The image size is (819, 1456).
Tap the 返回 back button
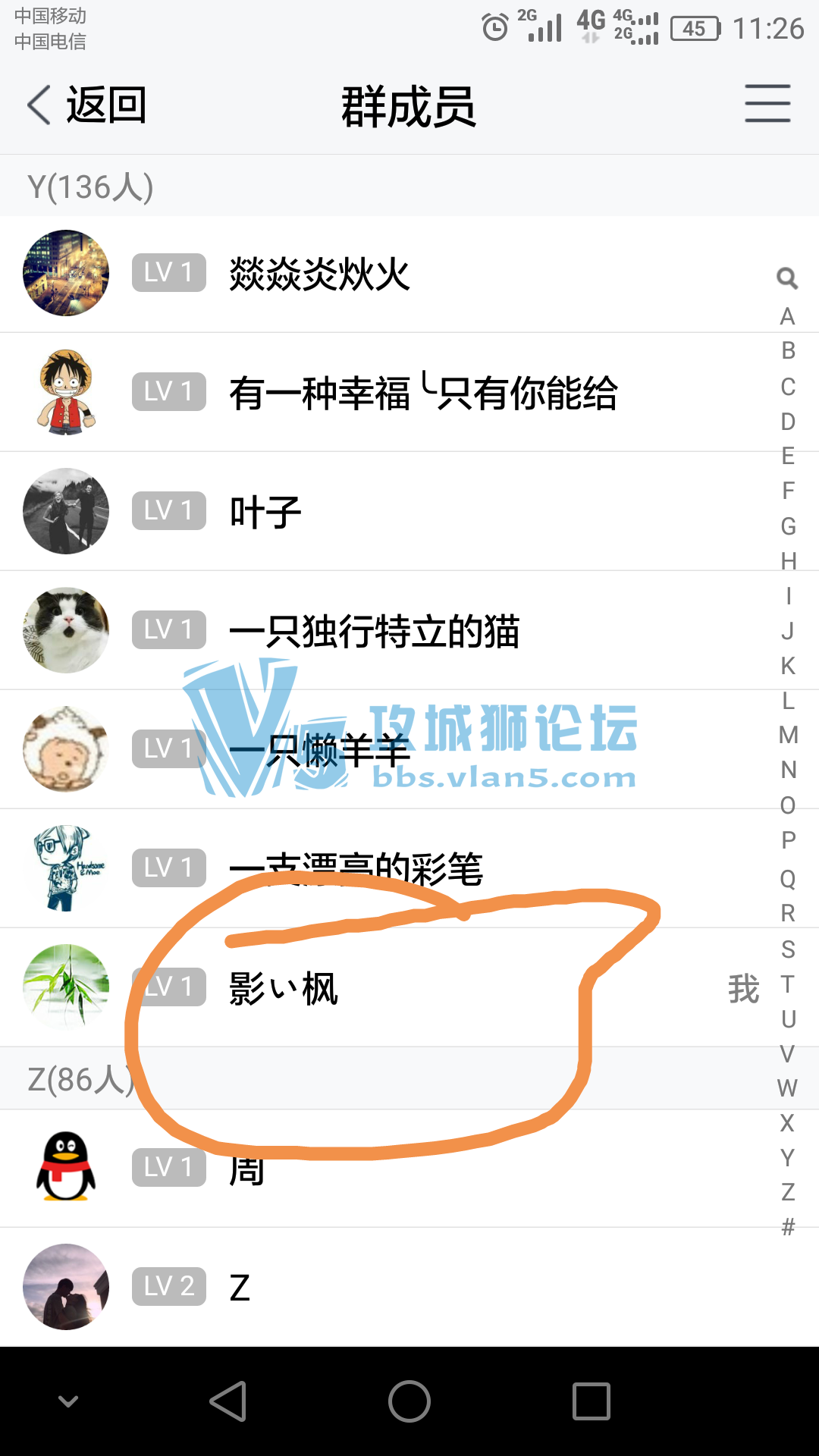coord(87,105)
